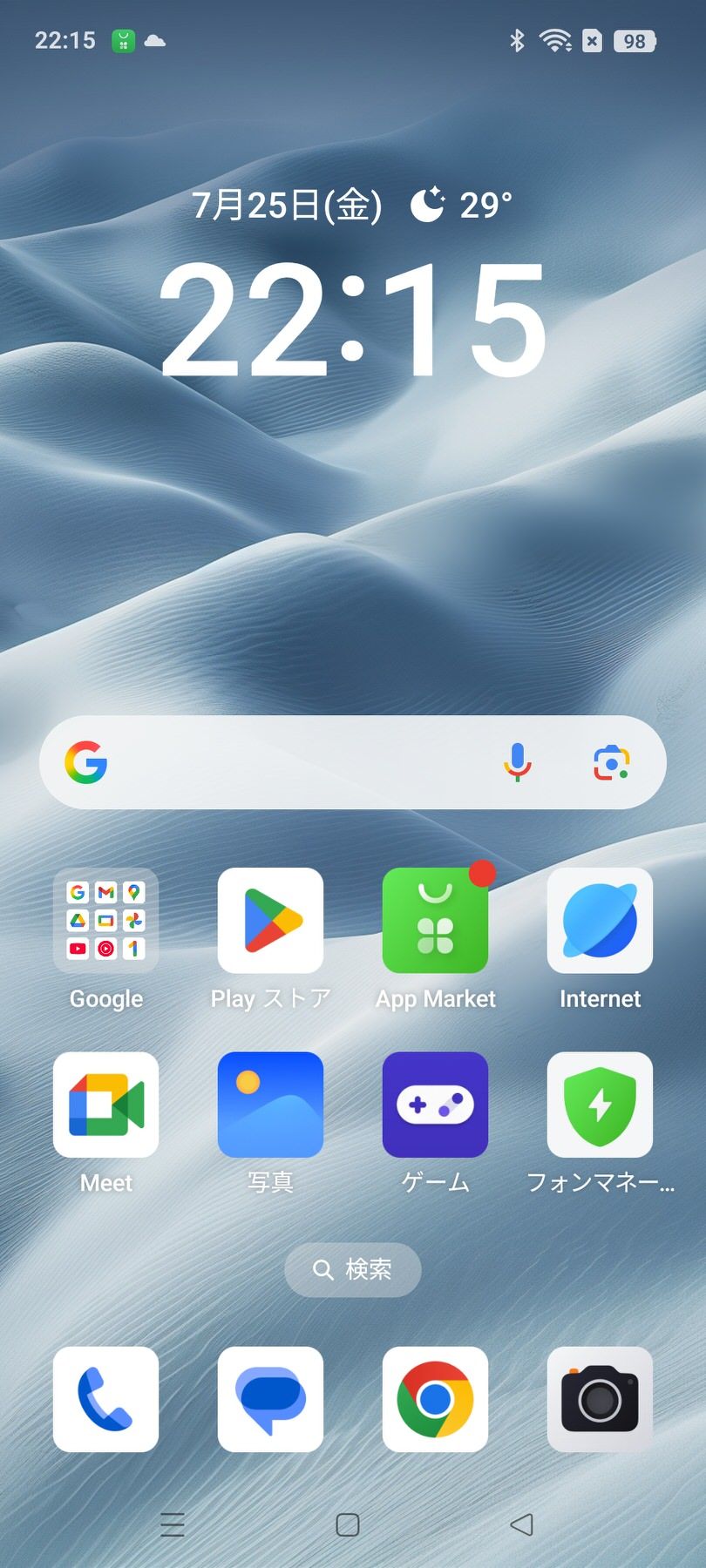Screen dimensions: 706x1568
Task: Launch the Internet browser
Action: (x=600, y=920)
